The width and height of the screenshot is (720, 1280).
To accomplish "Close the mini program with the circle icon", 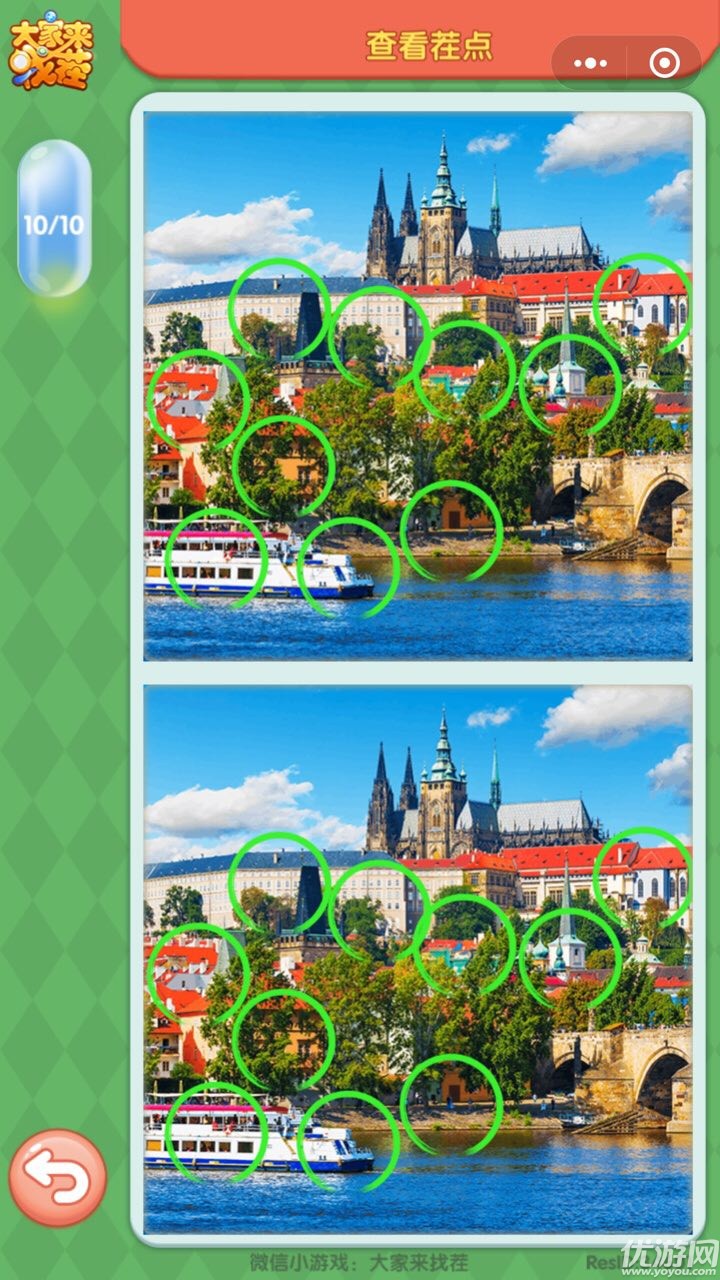I will click(664, 64).
